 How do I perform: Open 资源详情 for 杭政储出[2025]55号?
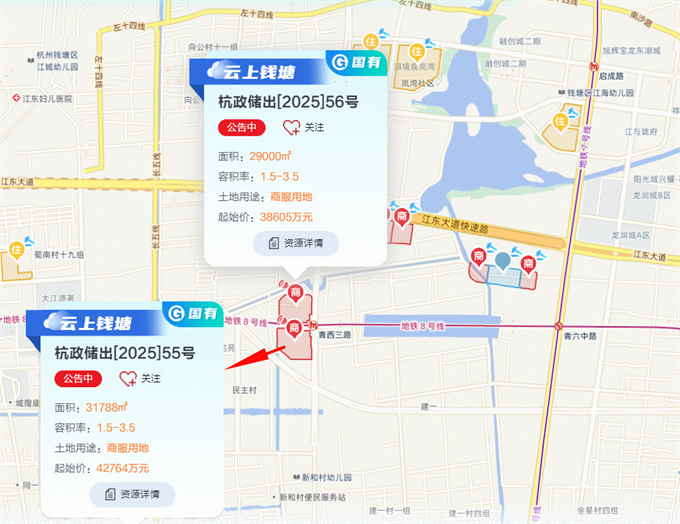click(x=133, y=494)
